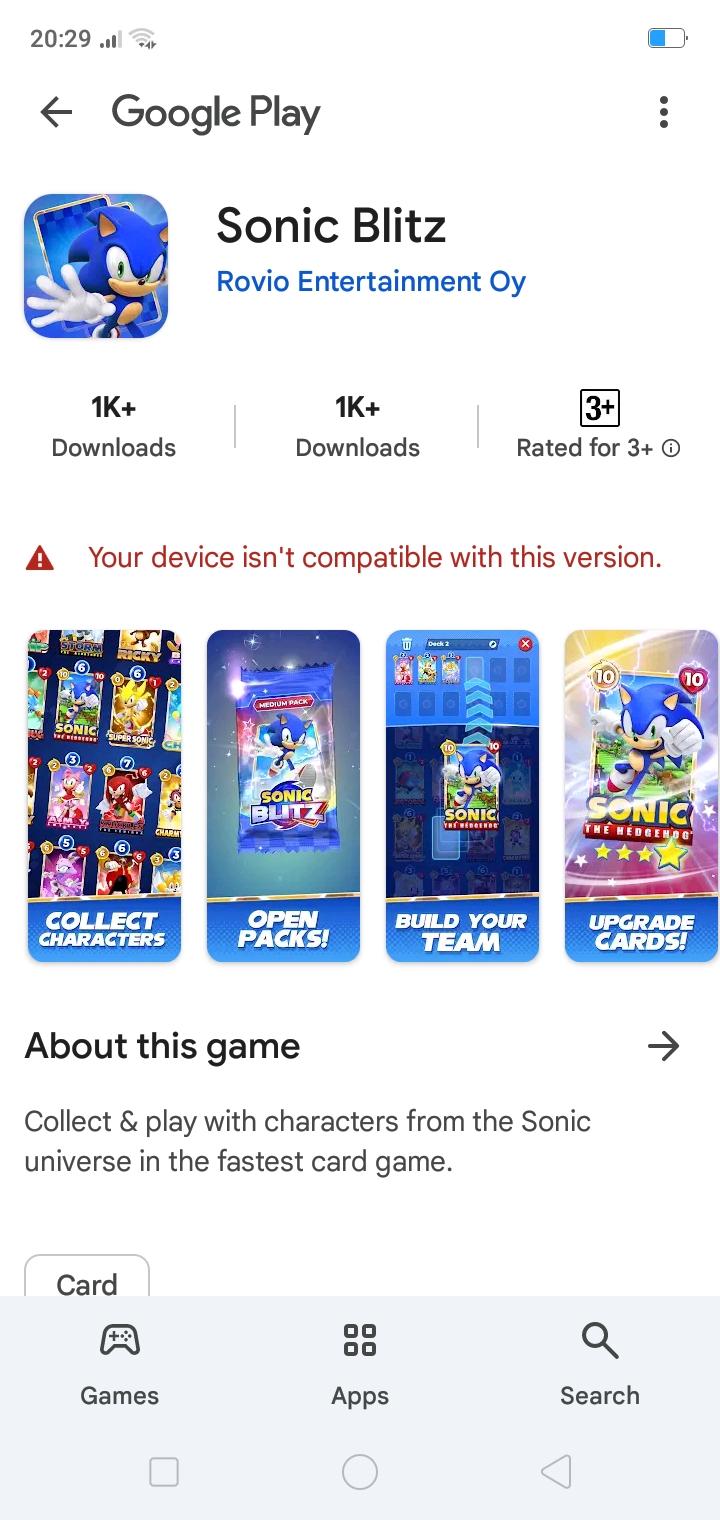Open the Upgrade Cards screenshot
Viewport: 720px width, 1520px height.
tap(641, 796)
